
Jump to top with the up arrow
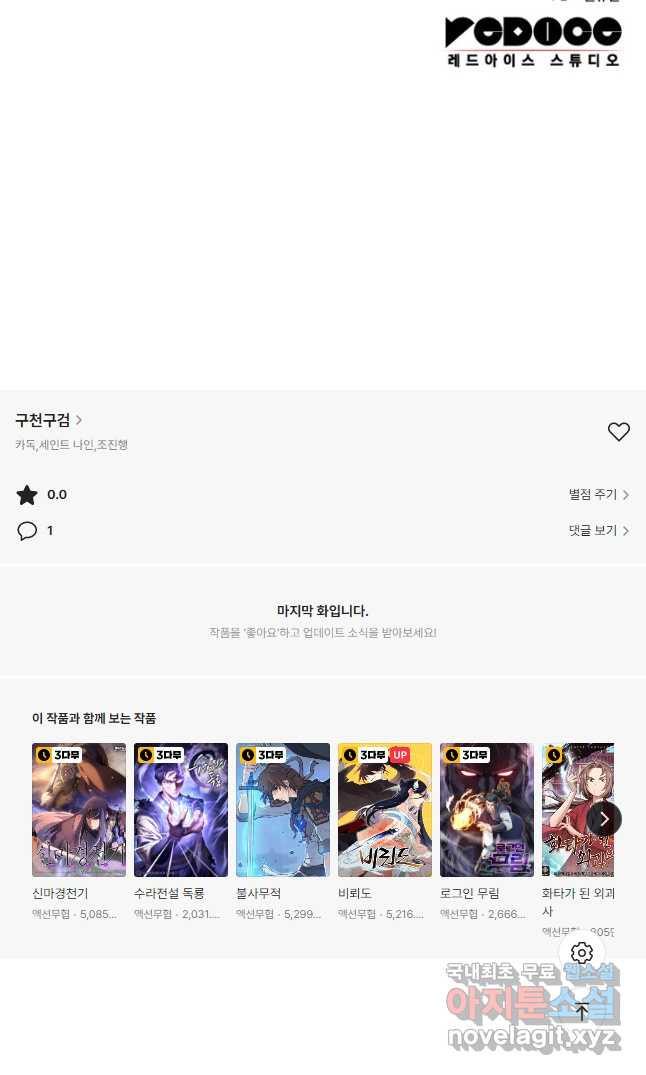coord(582,1011)
